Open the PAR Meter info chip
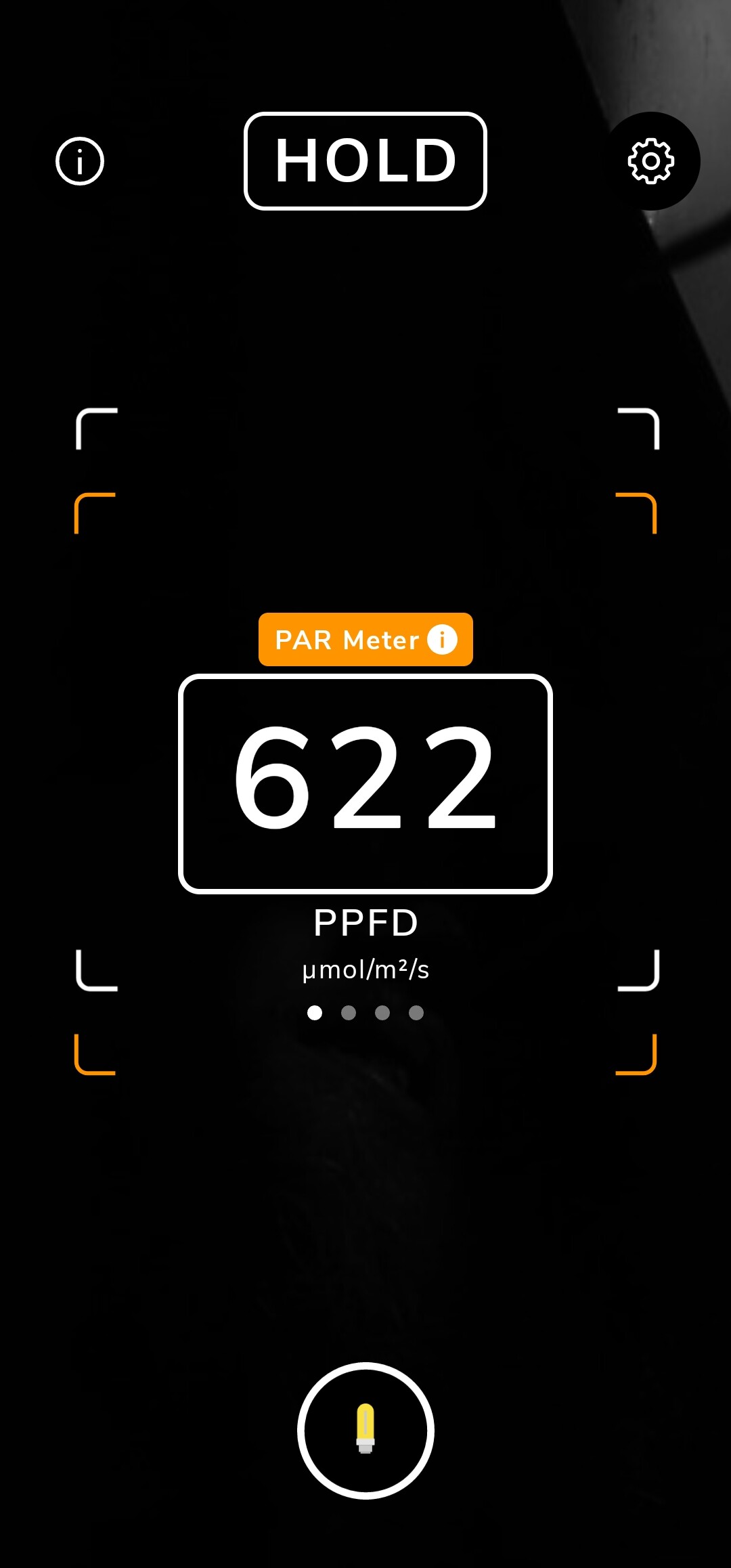The width and height of the screenshot is (731, 1568). point(365,640)
